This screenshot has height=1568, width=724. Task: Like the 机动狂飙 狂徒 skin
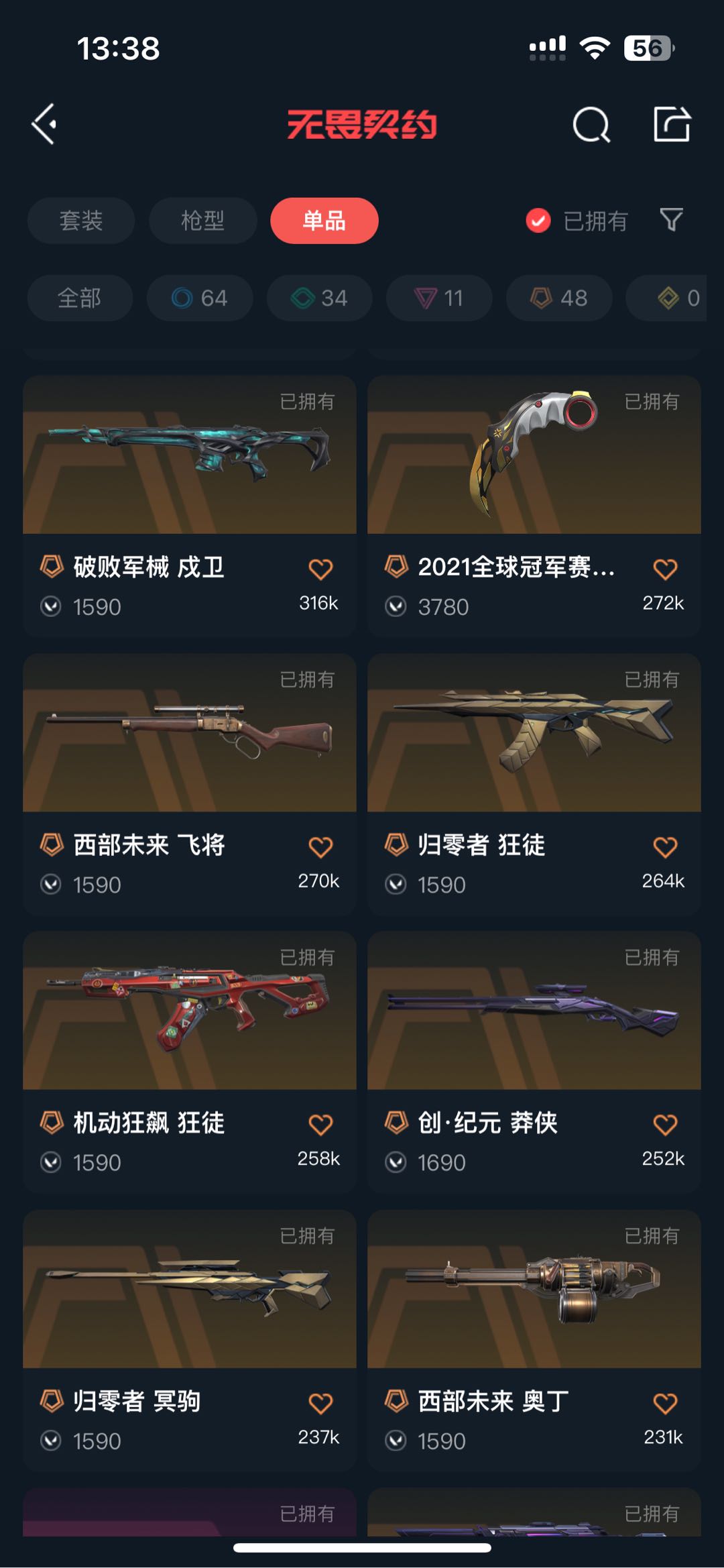tap(320, 1125)
